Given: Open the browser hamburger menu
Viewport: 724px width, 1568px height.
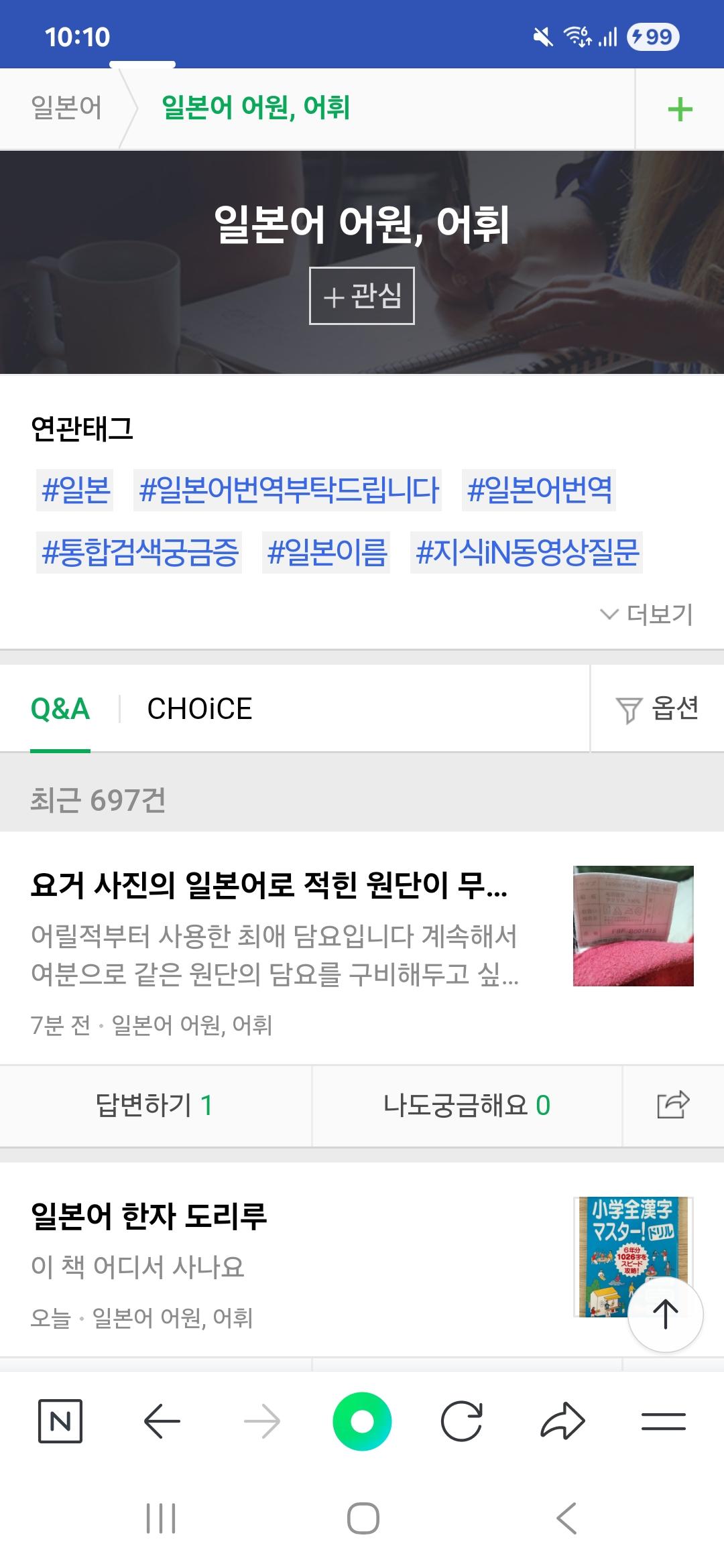Looking at the screenshot, I should pos(663,1421).
